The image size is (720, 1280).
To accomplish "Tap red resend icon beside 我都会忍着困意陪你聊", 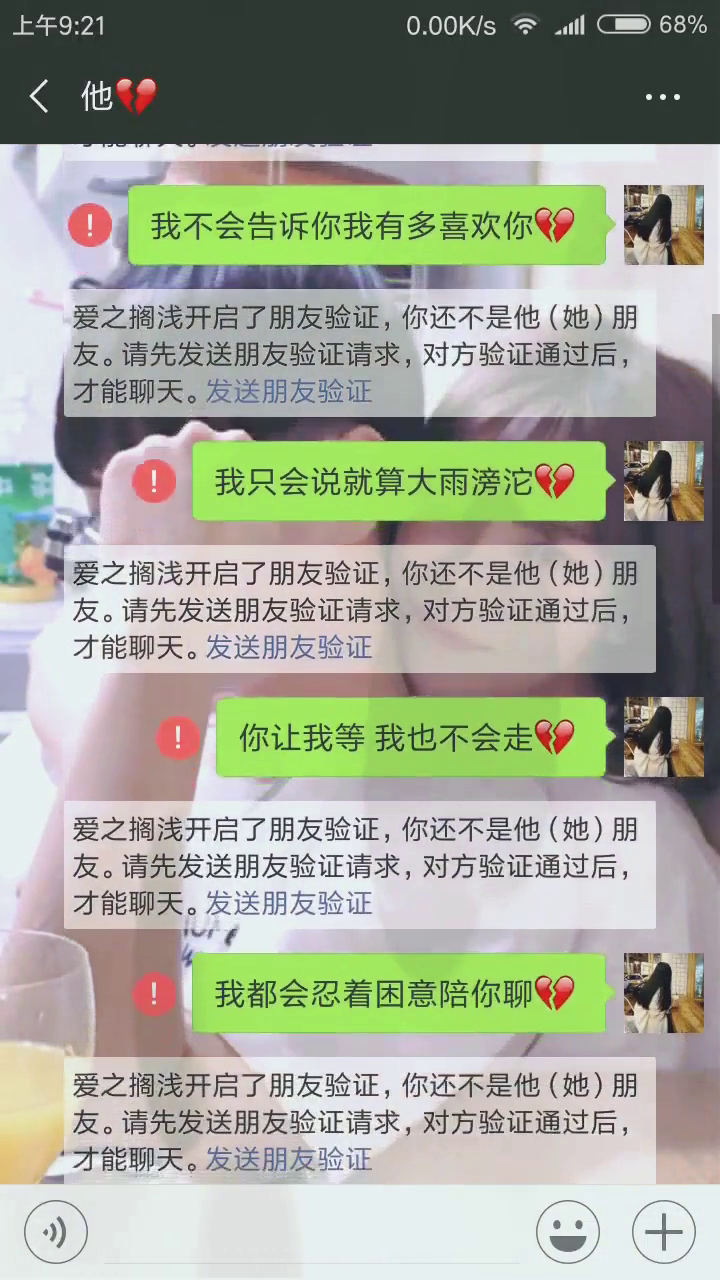I will point(154,993).
